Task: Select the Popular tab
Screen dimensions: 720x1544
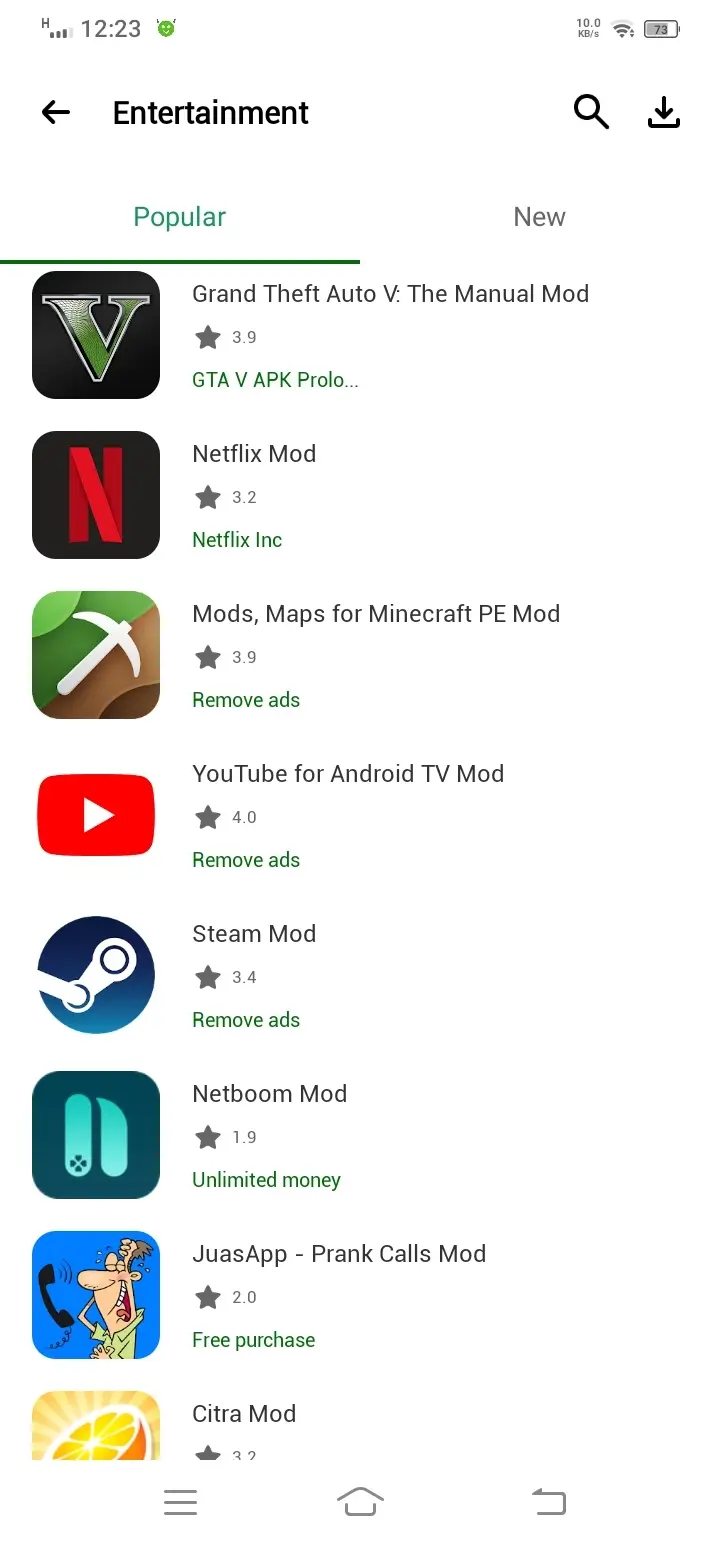Action: 180,216
